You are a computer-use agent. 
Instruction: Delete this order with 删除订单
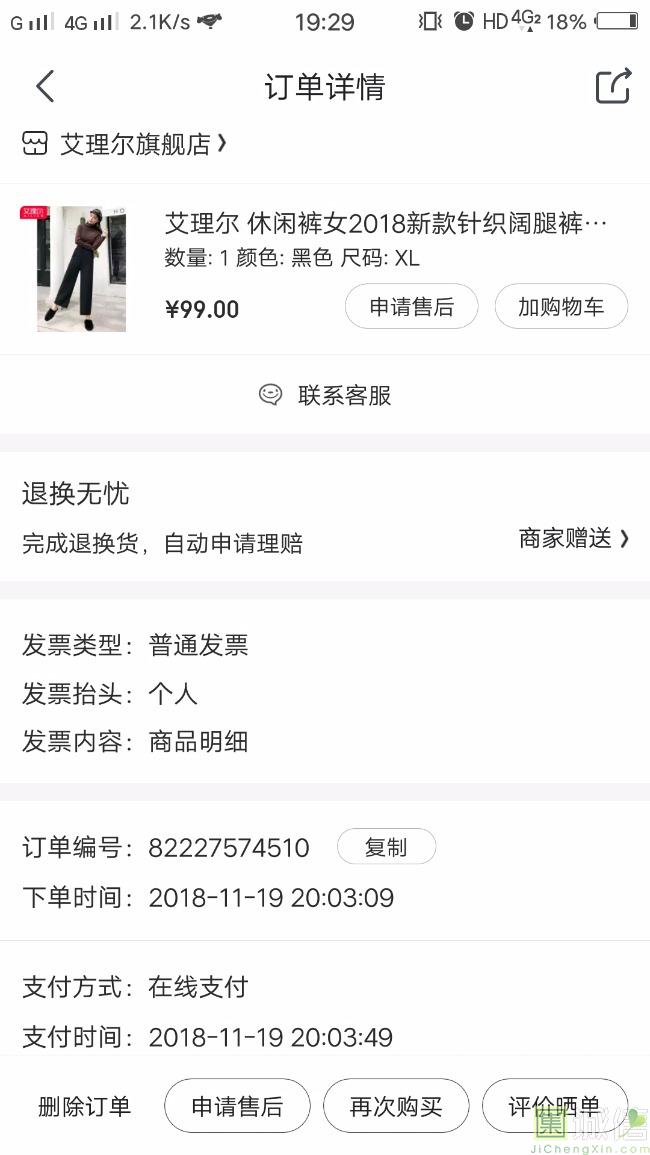click(x=84, y=1106)
